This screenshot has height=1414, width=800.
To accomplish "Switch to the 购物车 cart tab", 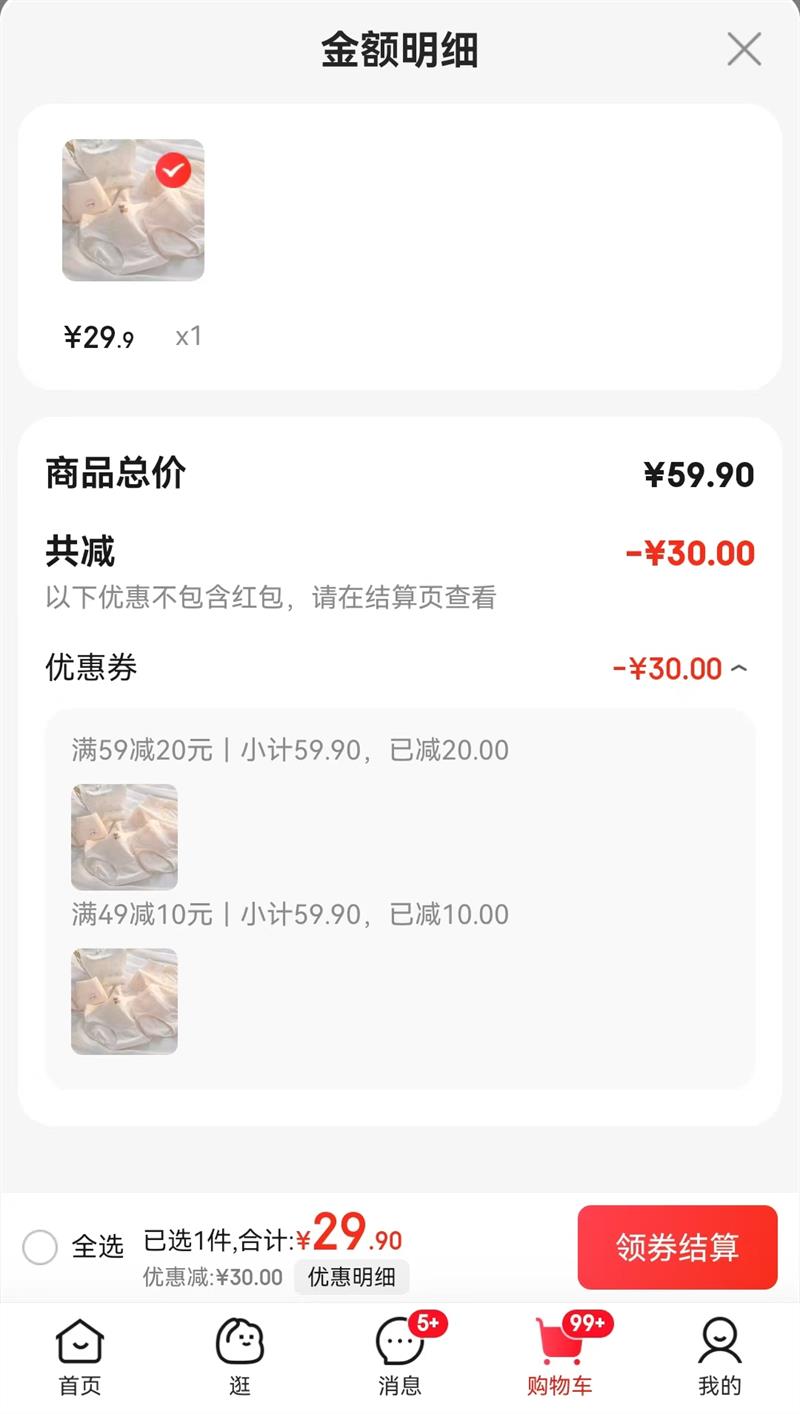I will [x=560, y=1356].
